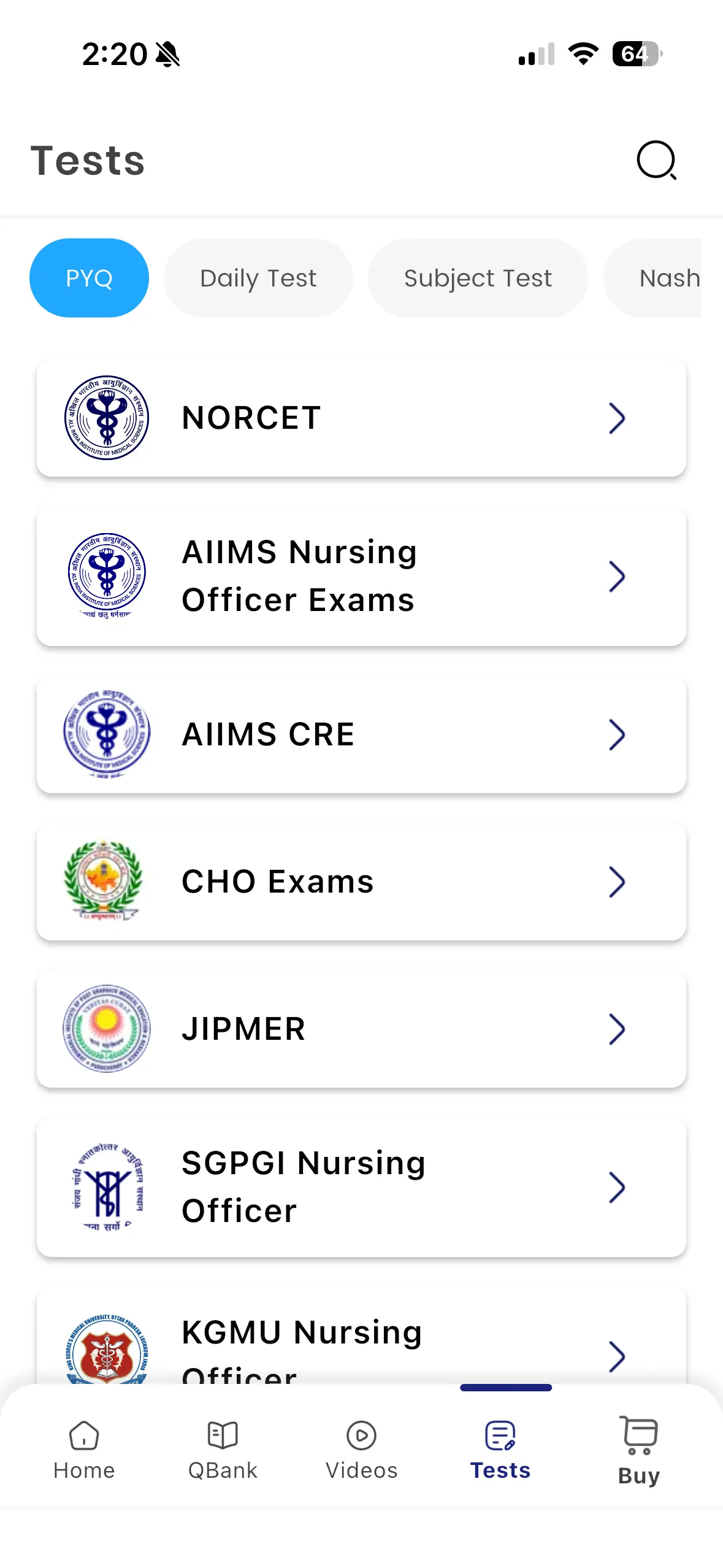The image size is (723, 1568).
Task: Open the JIPMER tests
Action: pyautogui.click(x=361, y=1029)
